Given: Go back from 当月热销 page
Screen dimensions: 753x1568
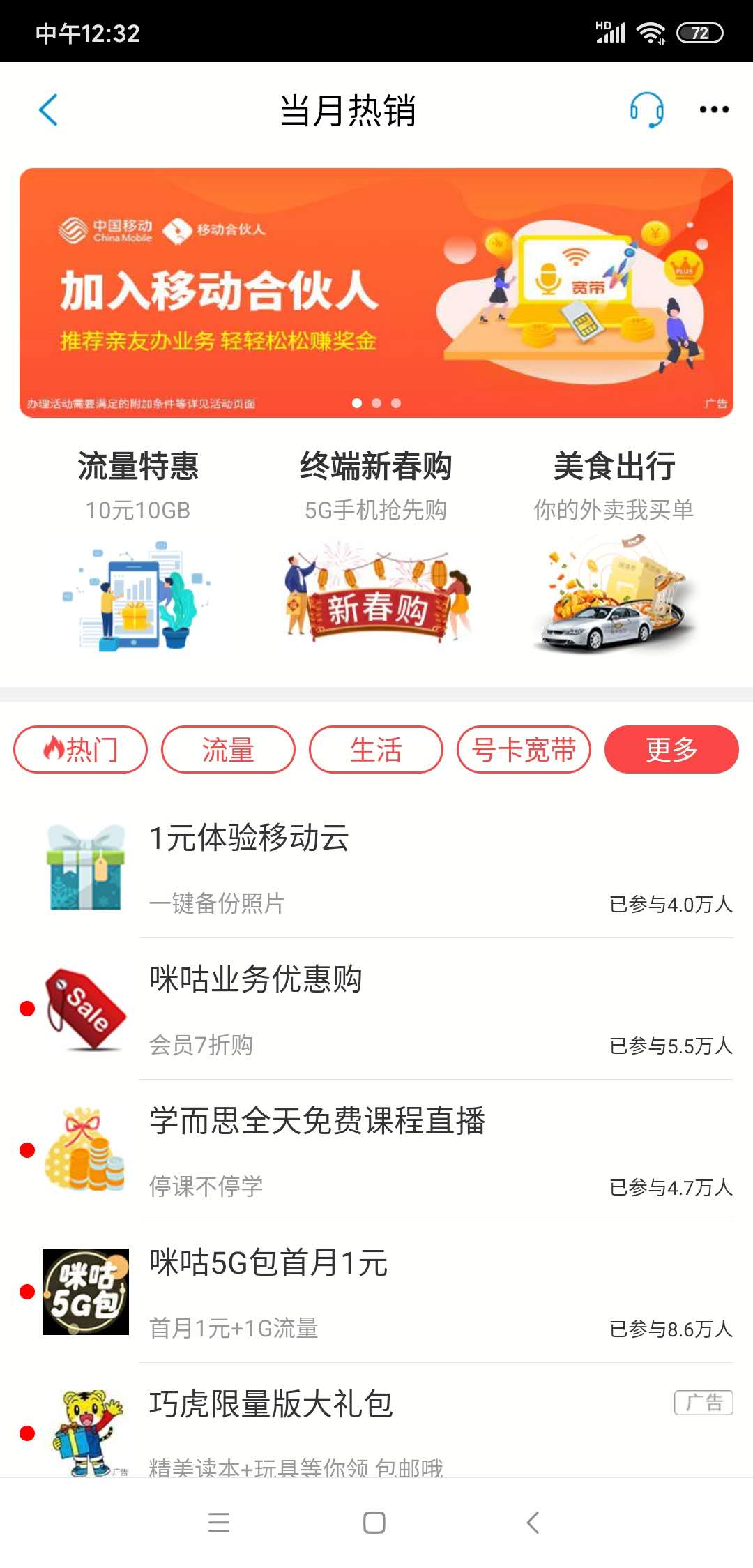Looking at the screenshot, I should (x=48, y=110).
